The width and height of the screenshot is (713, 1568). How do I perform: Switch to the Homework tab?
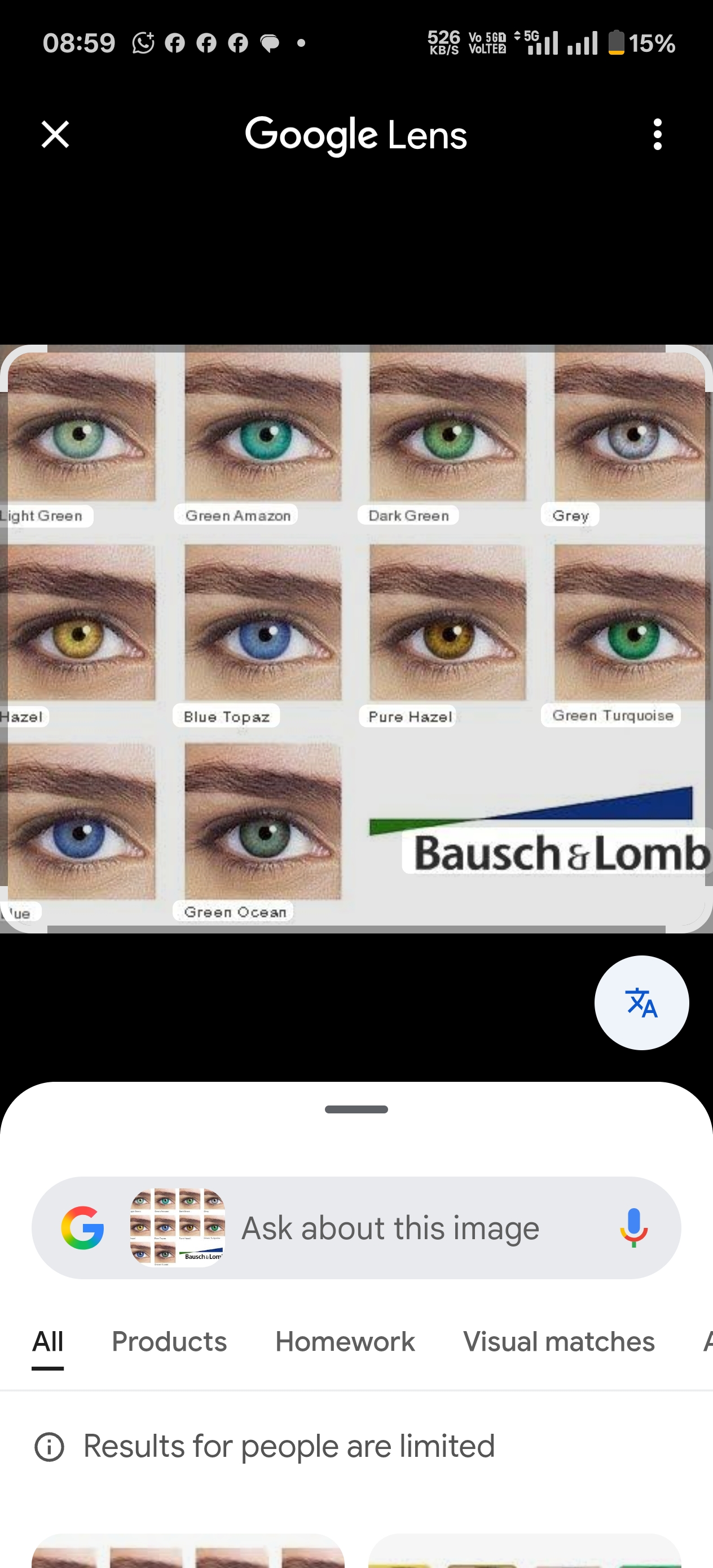pyautogui.click(x=345, y=1342)
